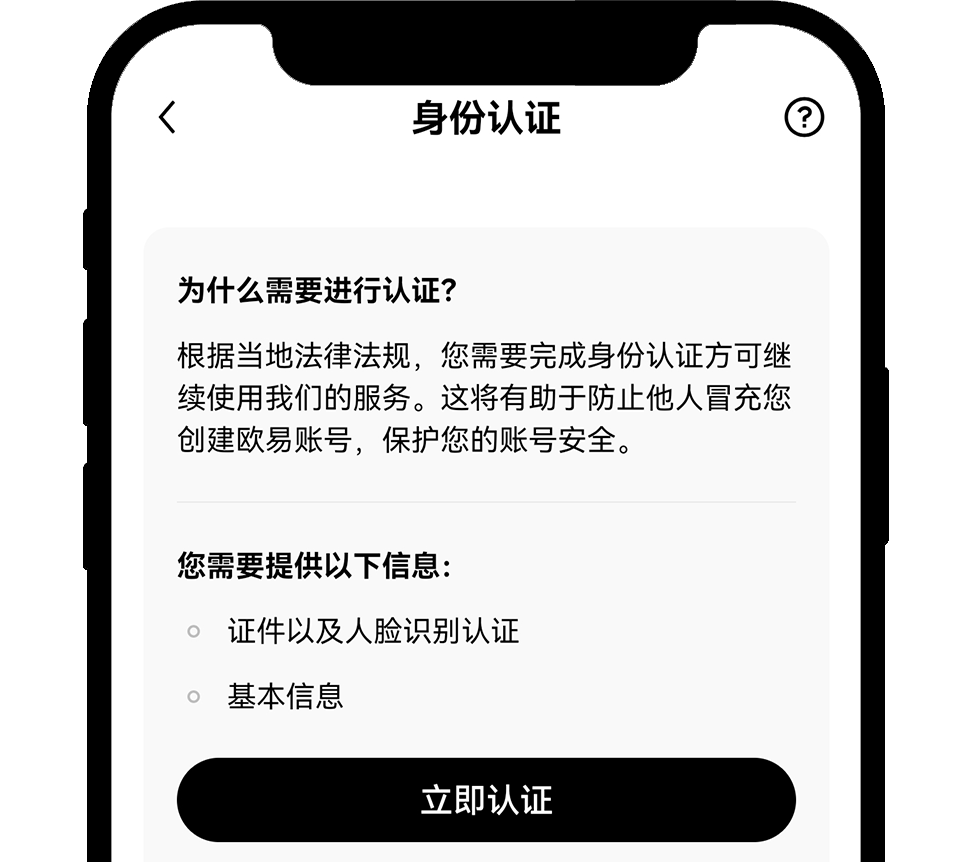Go back from the 身份认证 page
Image resolution: width=971 pixels, height=862 pixels.
point(167,118)
